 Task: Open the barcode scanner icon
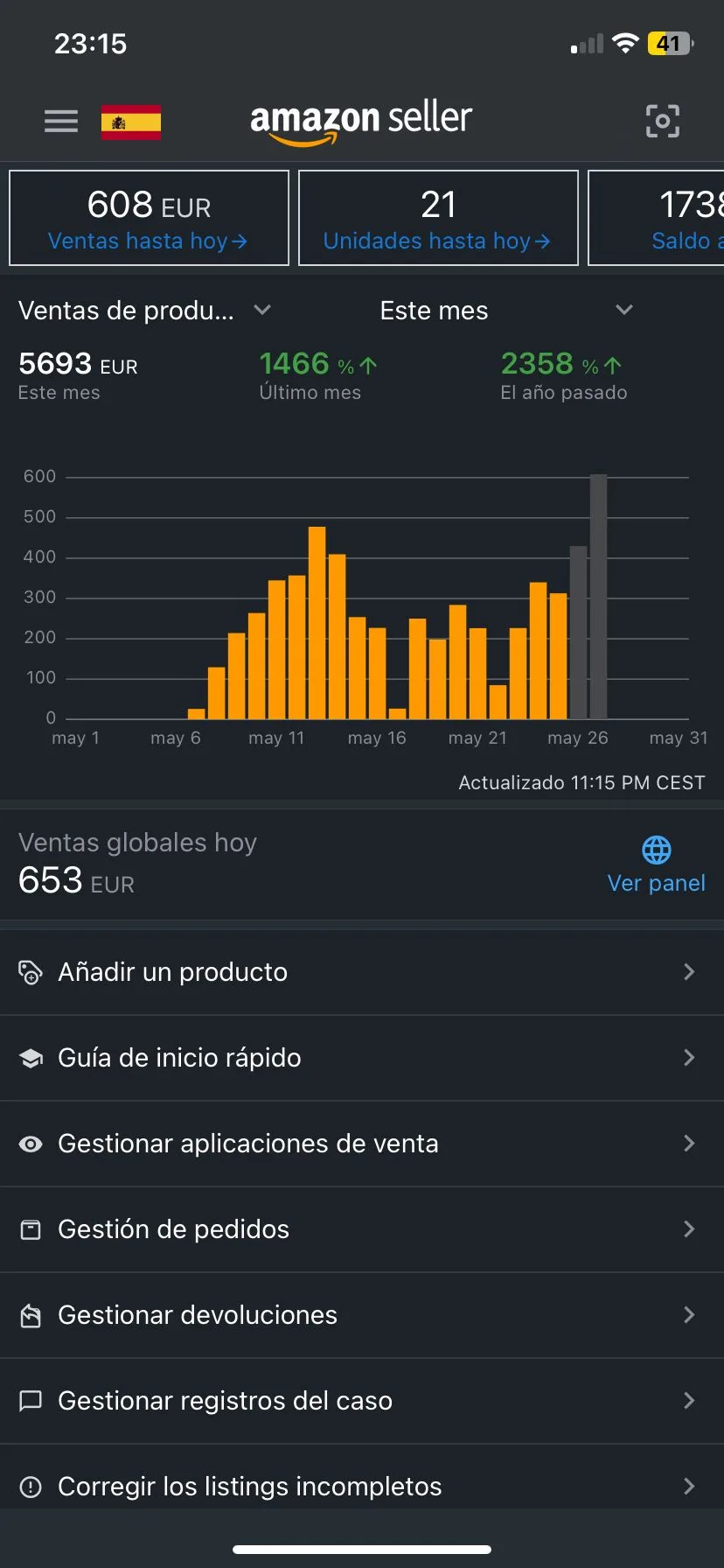[662, 121]
